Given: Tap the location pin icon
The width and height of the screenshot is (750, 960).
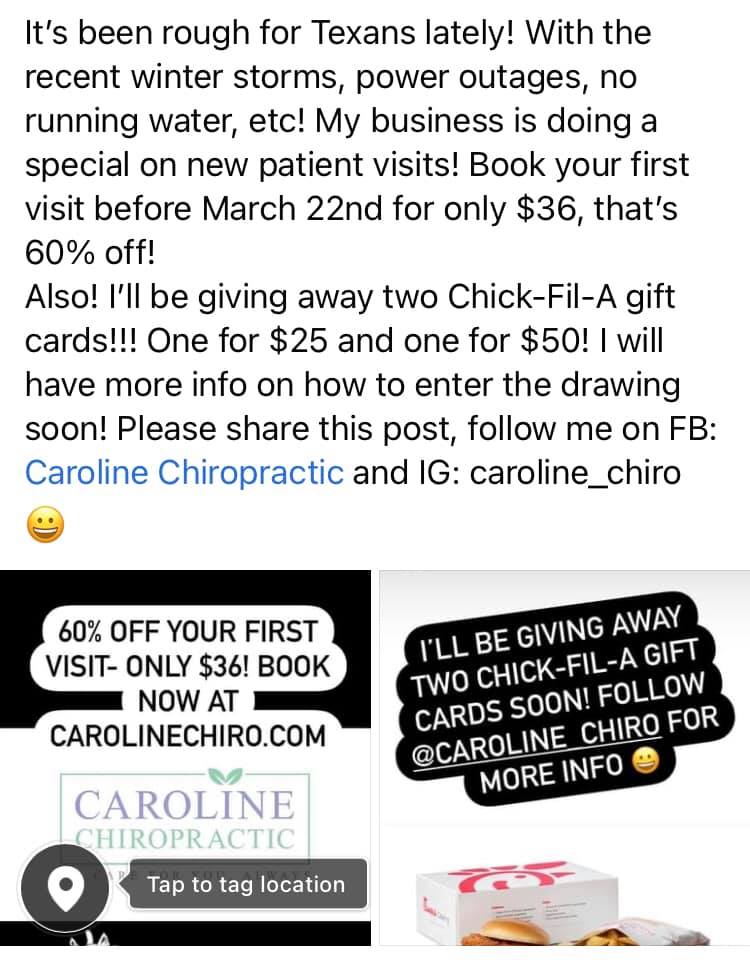Looking at the screenshot, I should click(65, 887).
